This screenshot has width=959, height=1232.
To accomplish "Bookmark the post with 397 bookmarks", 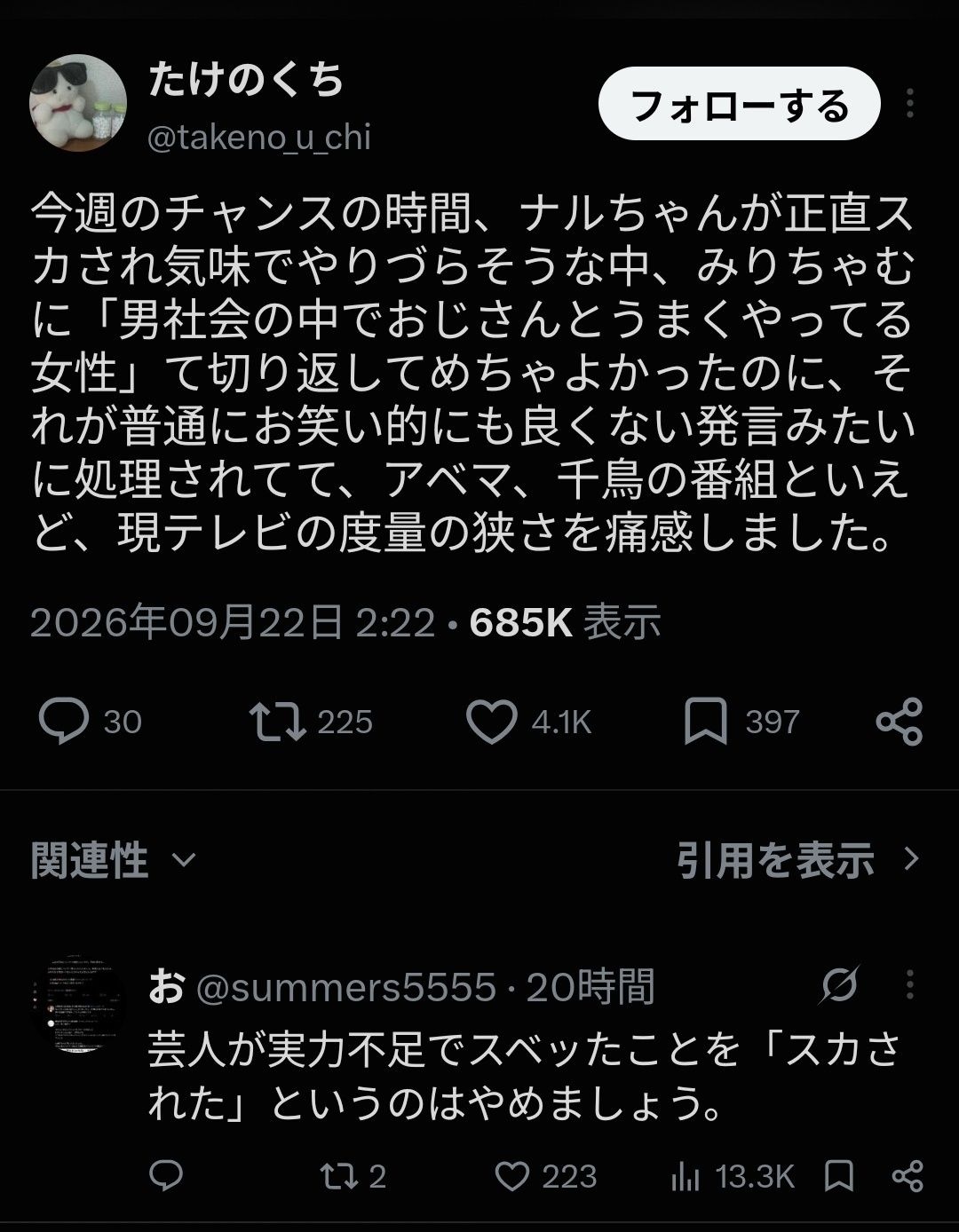I will (706, 722).
